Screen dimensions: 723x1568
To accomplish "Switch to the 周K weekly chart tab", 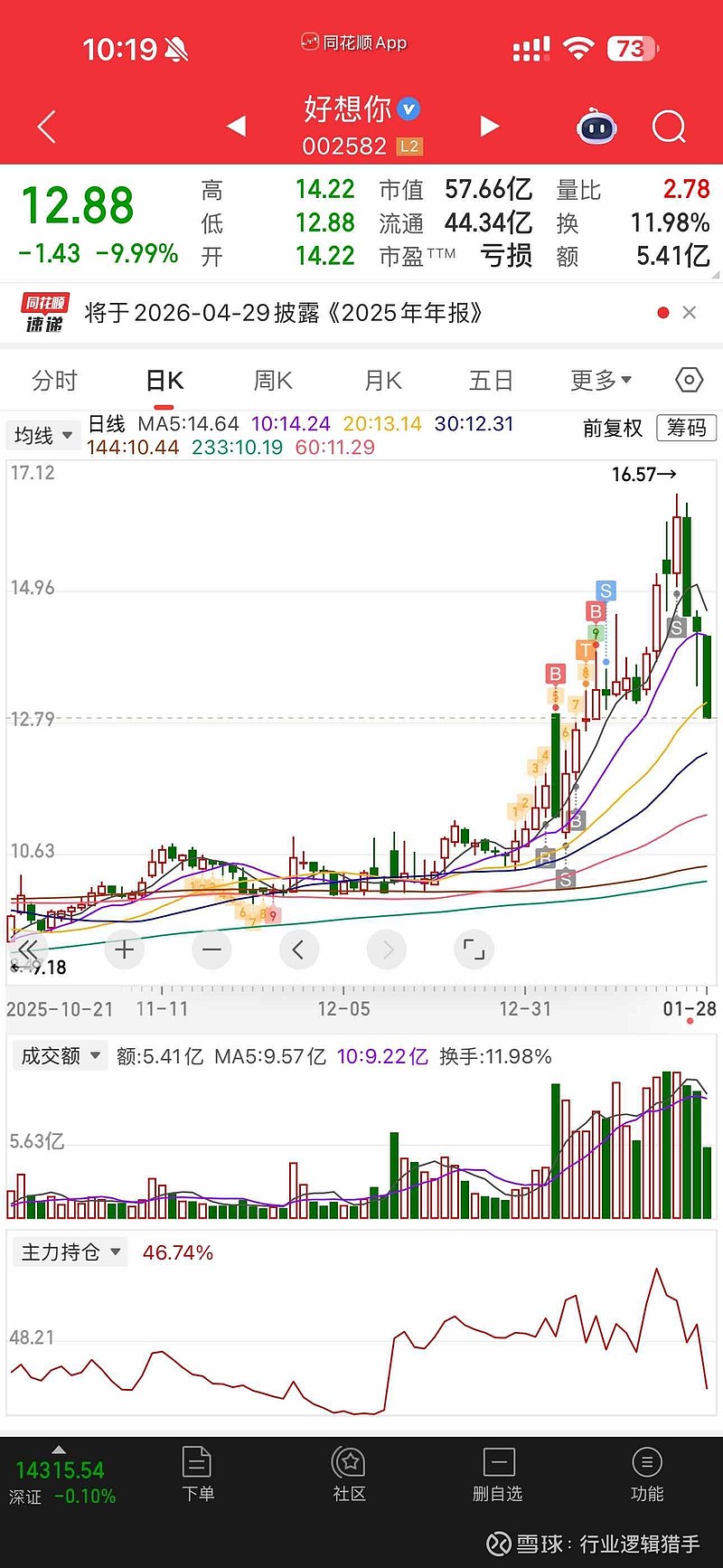I will click(272, 381).
